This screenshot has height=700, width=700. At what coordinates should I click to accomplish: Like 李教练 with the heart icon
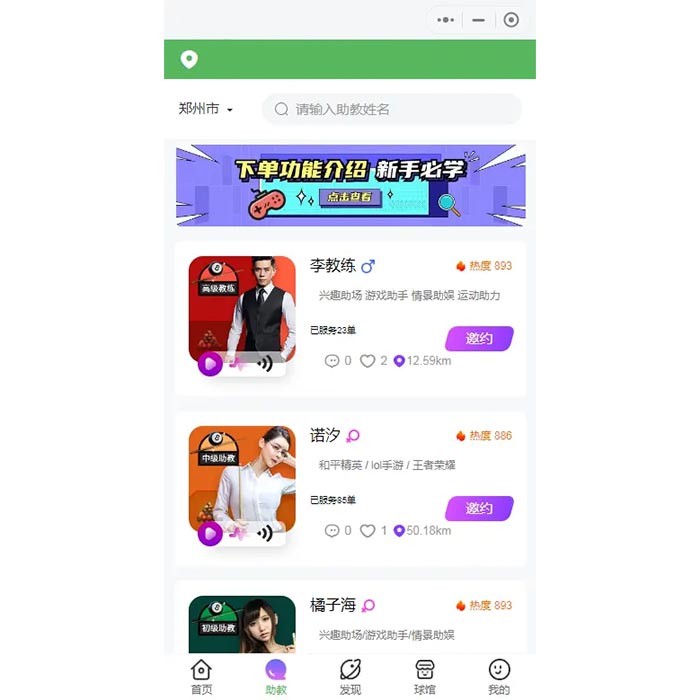pyautogui.click(x=368, y=361)
